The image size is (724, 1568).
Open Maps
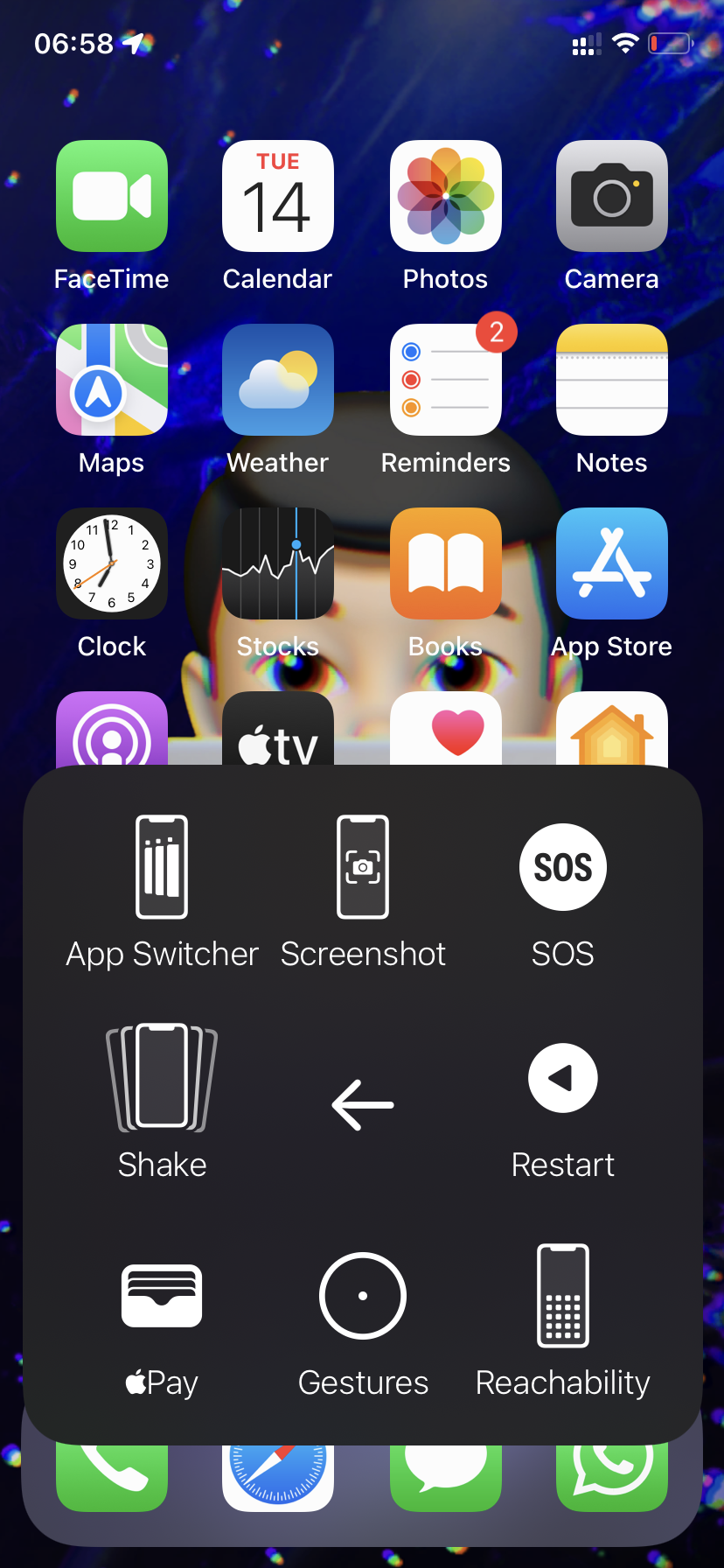(112, 380)
